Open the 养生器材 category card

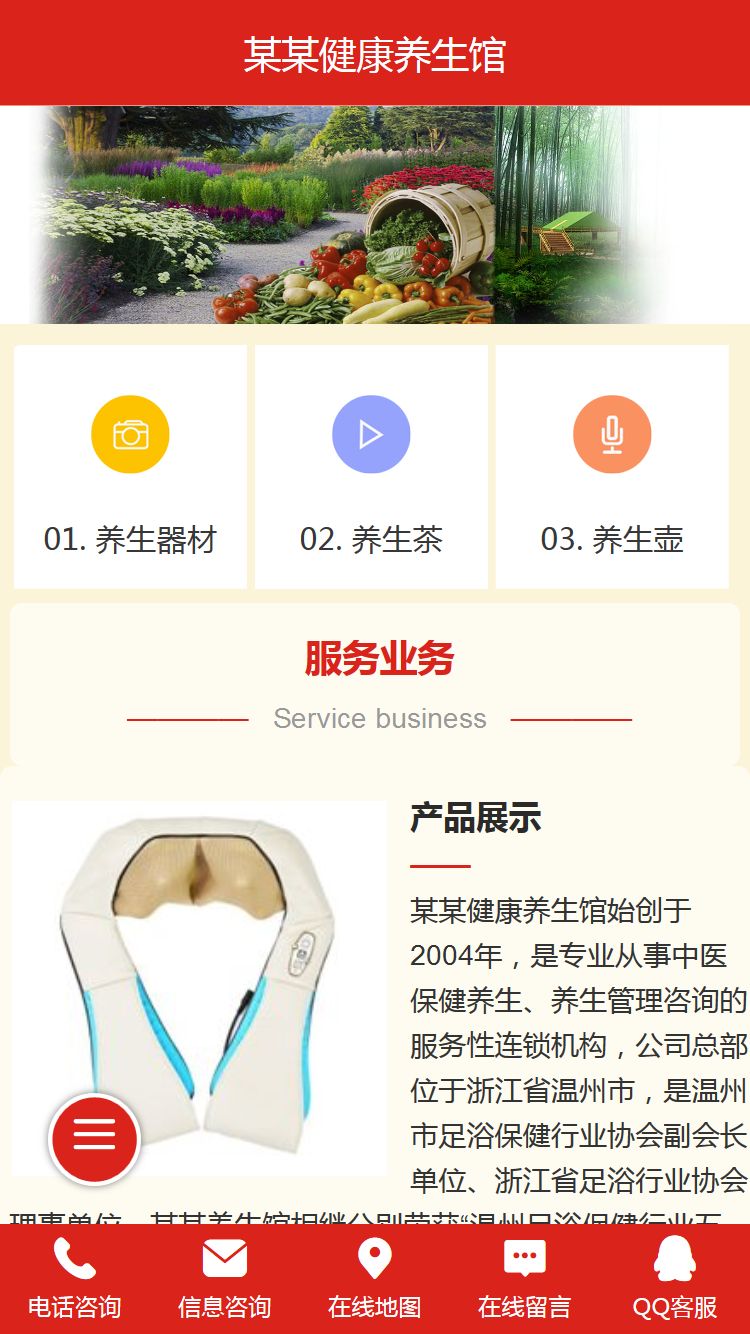130,467
